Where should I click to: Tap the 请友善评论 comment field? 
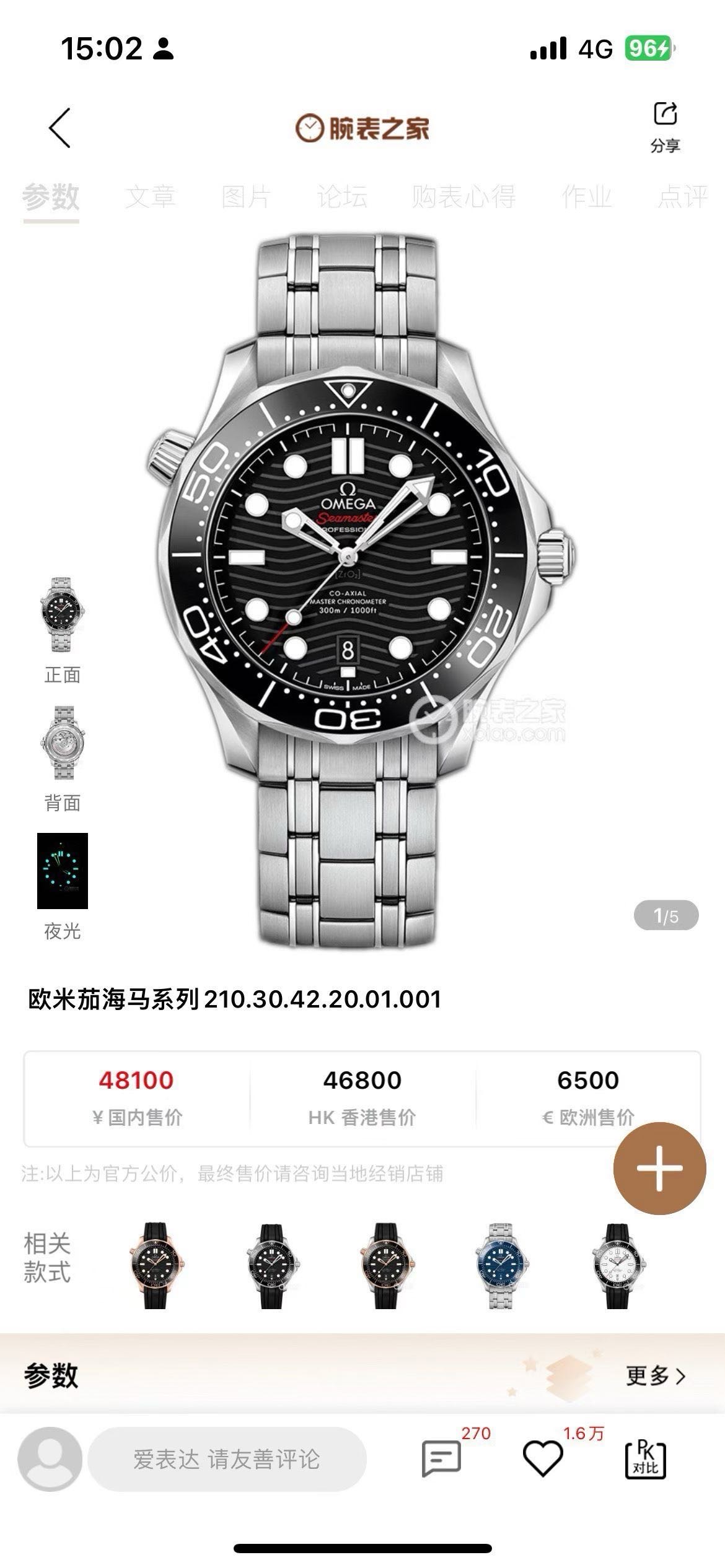point(227,1459)
